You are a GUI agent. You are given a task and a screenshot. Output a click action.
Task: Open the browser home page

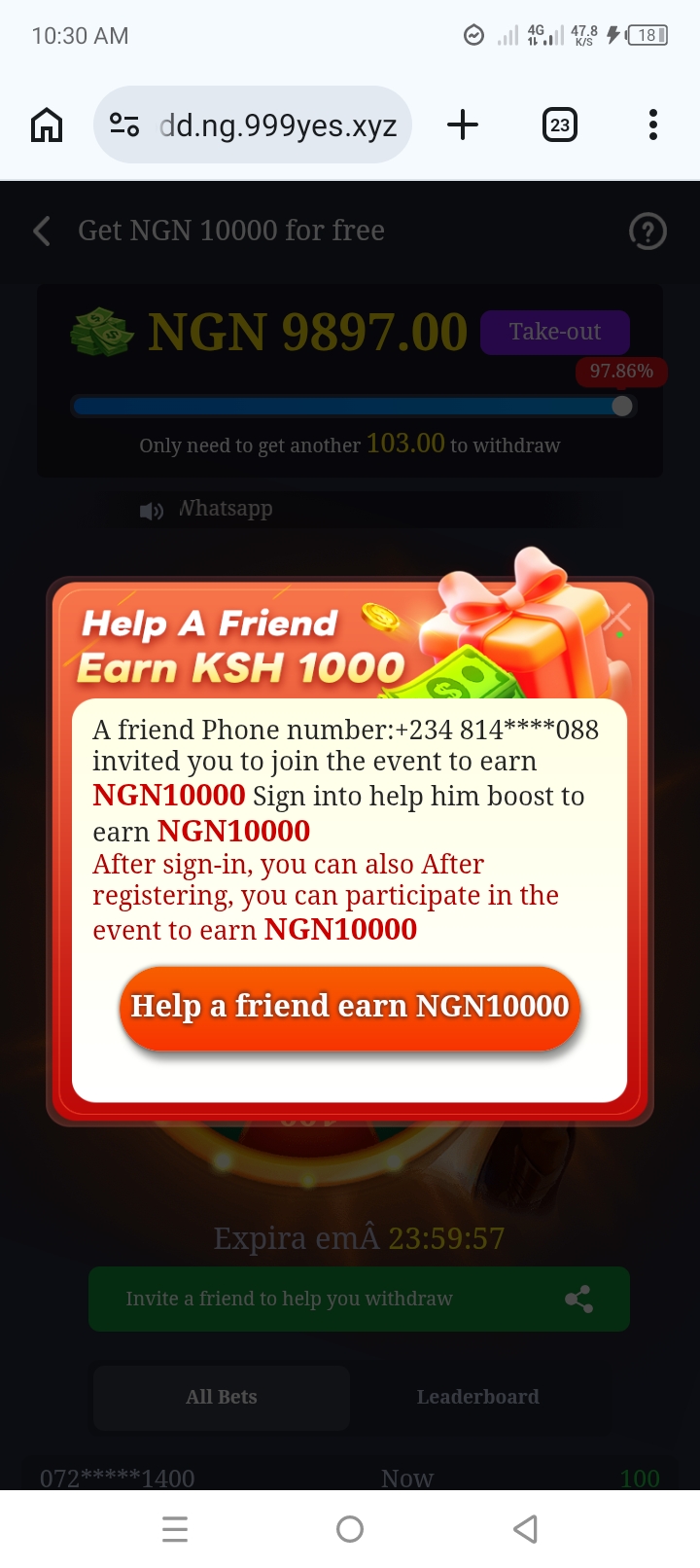(47, 125)
